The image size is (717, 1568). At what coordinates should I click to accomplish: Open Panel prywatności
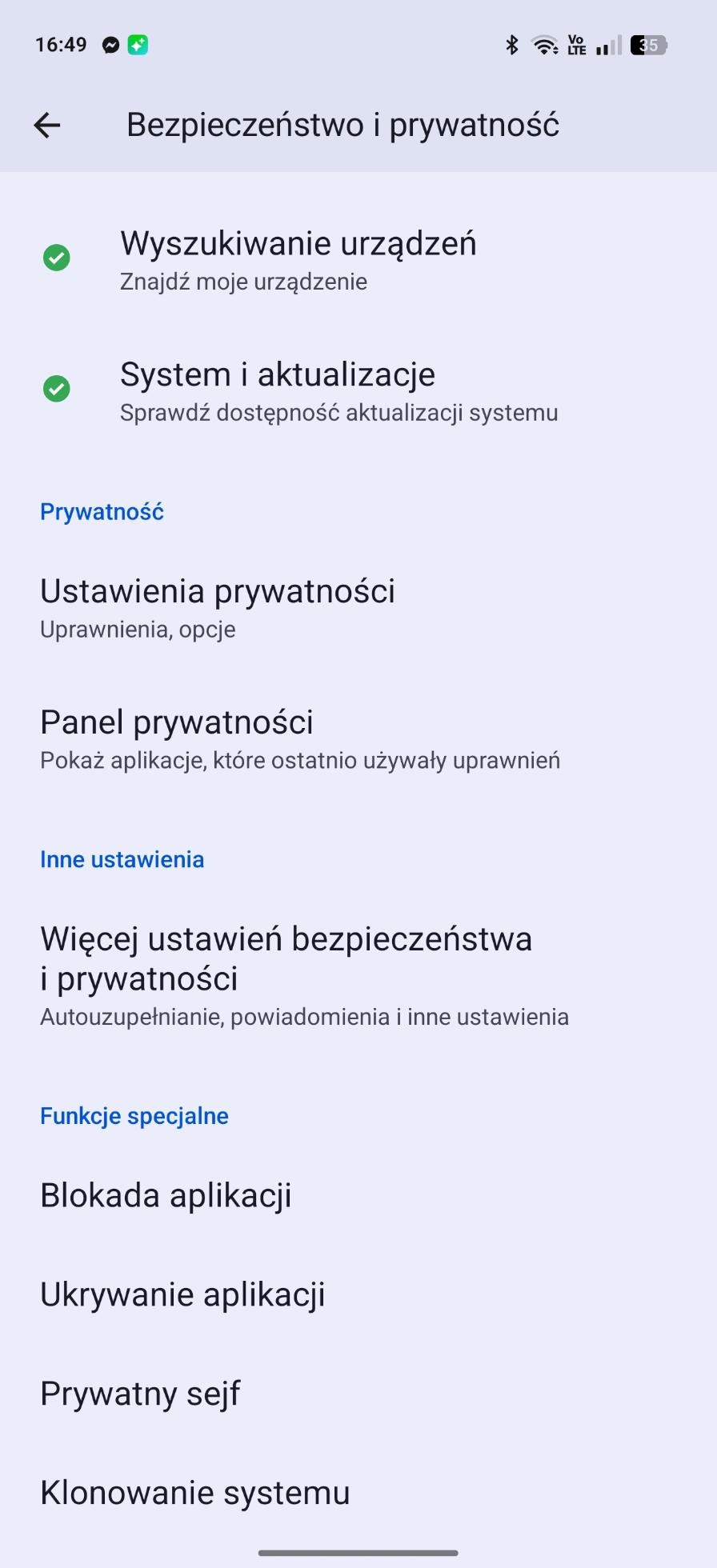358,738
